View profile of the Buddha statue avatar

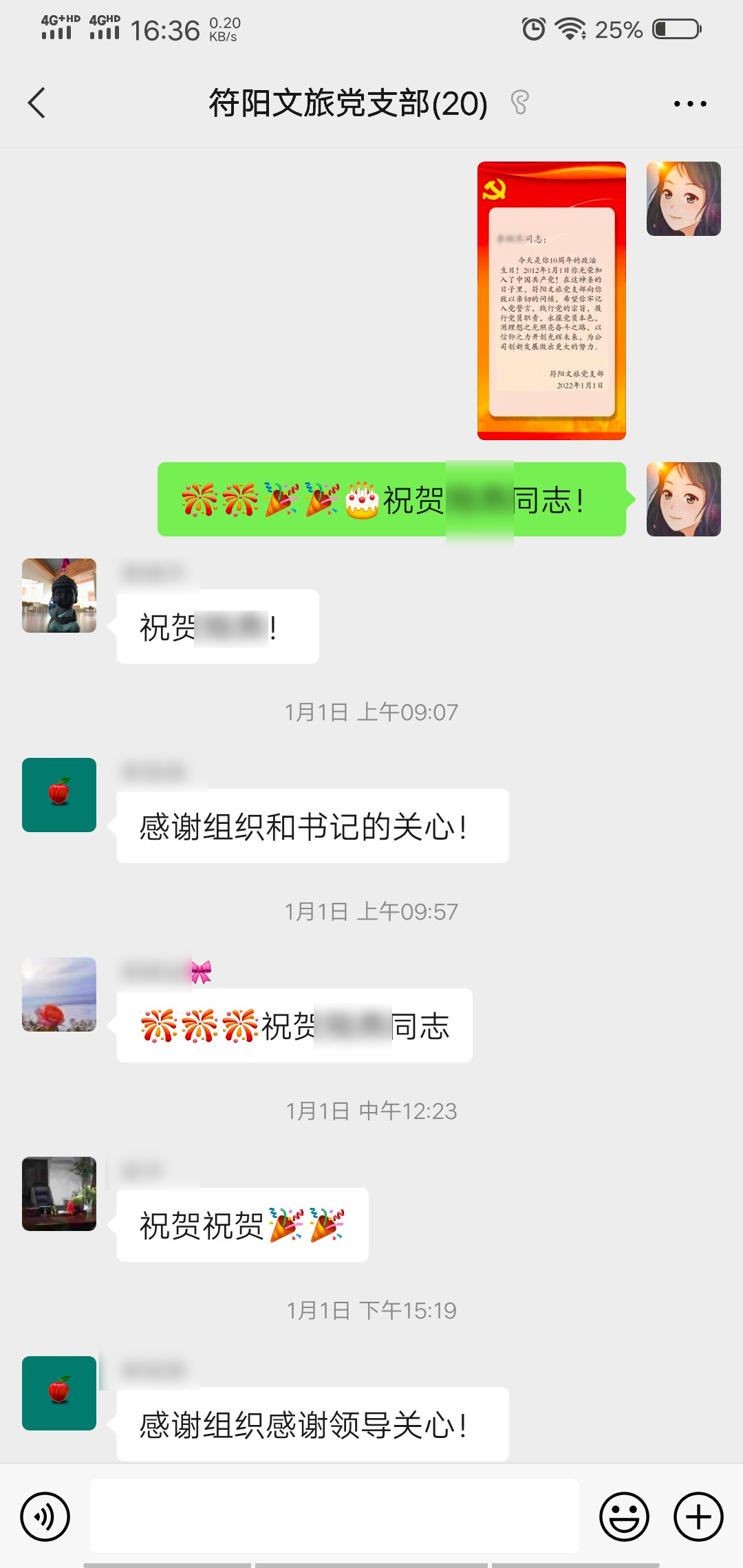(x=59, y=596)
